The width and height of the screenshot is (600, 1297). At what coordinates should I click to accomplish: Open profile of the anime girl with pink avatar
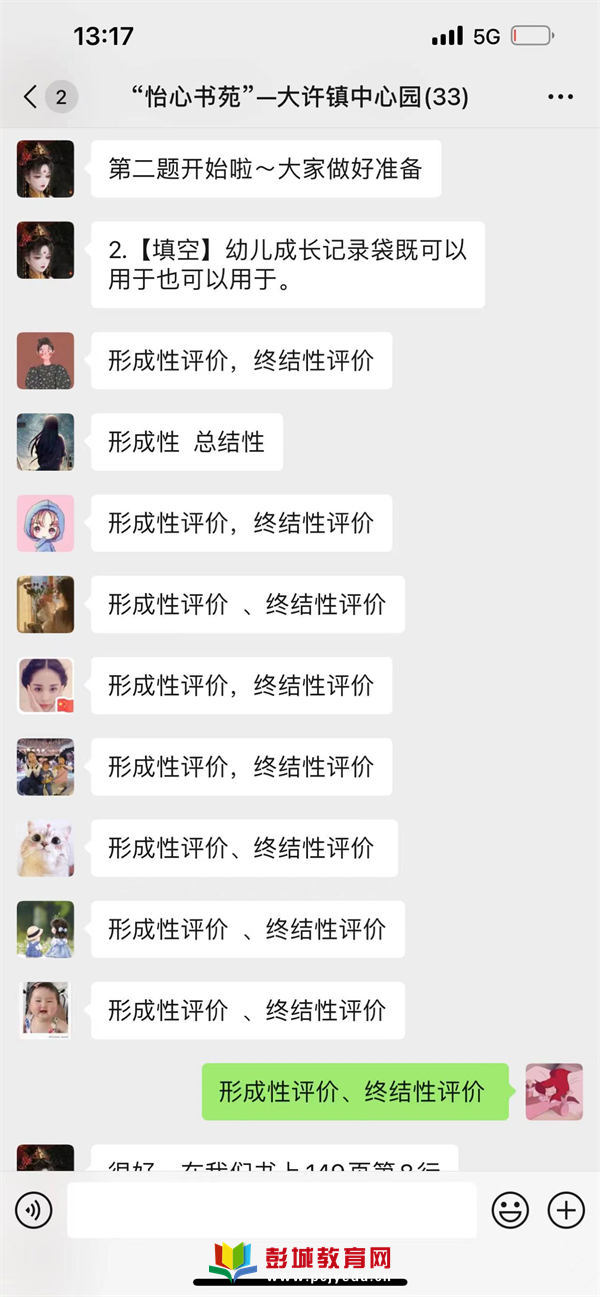tap(45, 523)
